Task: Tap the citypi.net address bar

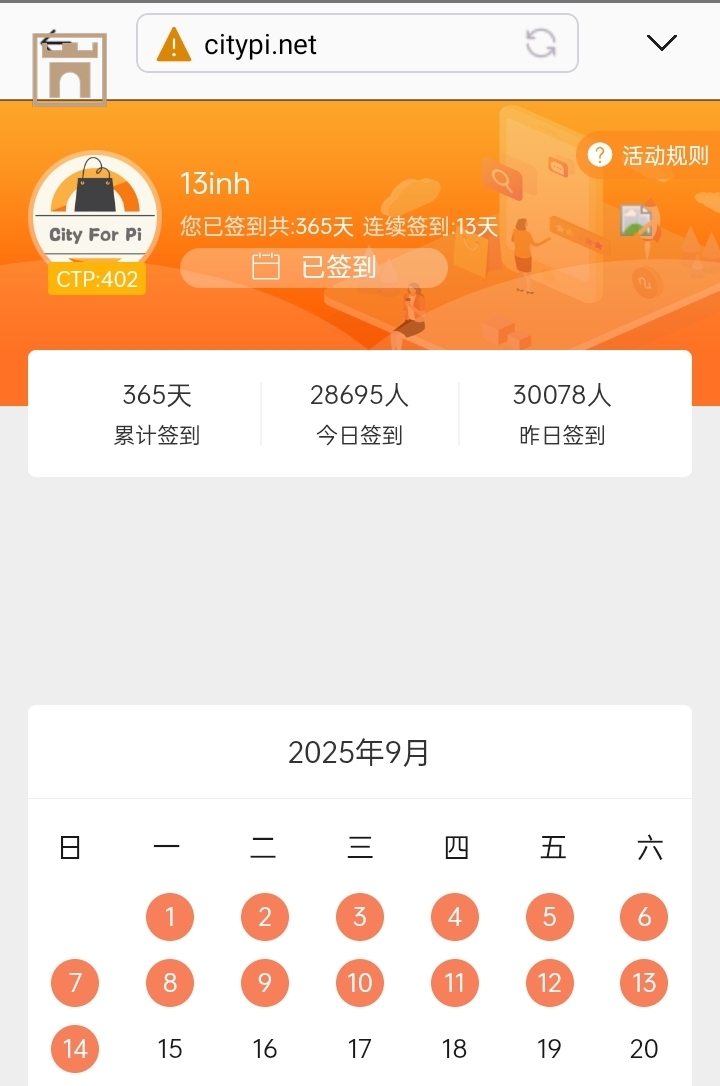Action: pos(340,44)
